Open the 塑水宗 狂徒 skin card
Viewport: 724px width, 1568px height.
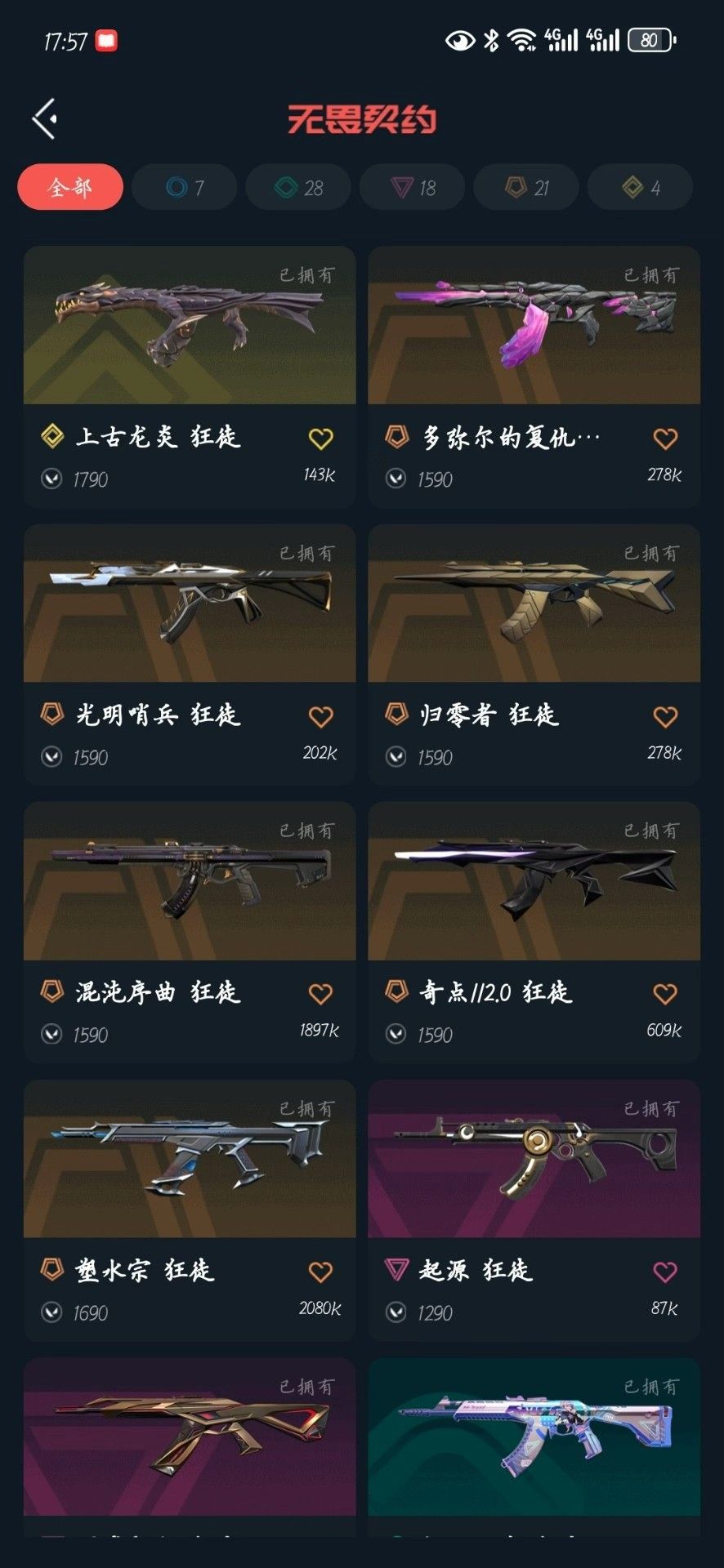tap(190, 1210)
